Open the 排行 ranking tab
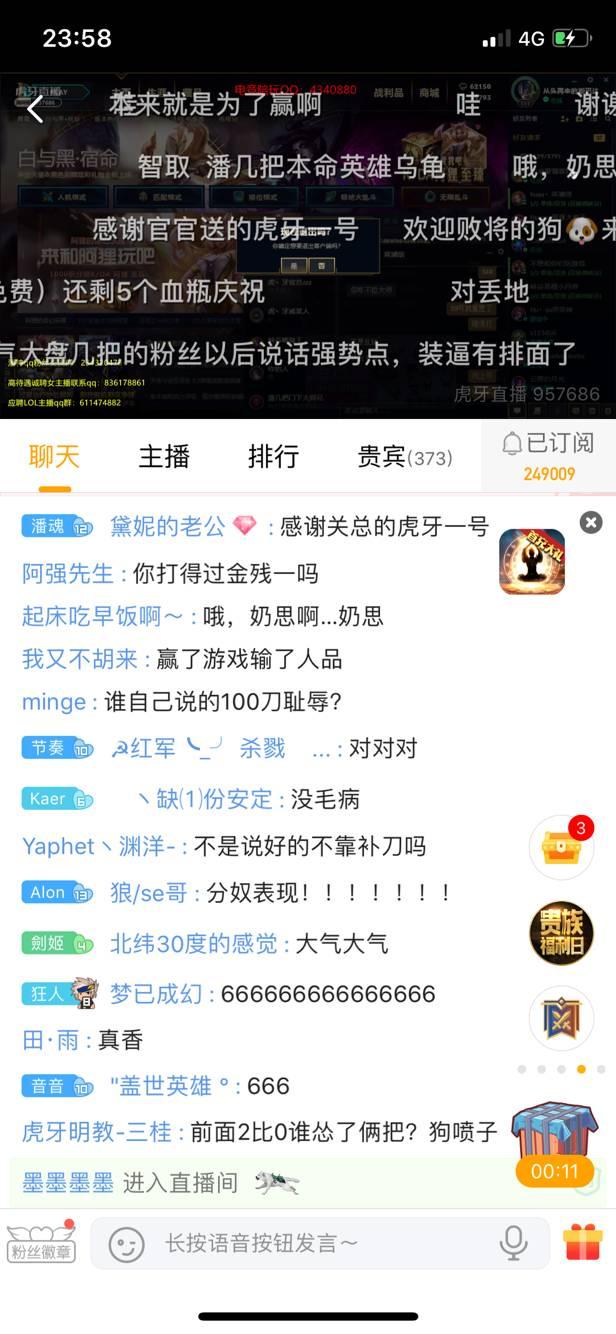The width and height of the screenshot is (616, 1334). pos(273,457)
